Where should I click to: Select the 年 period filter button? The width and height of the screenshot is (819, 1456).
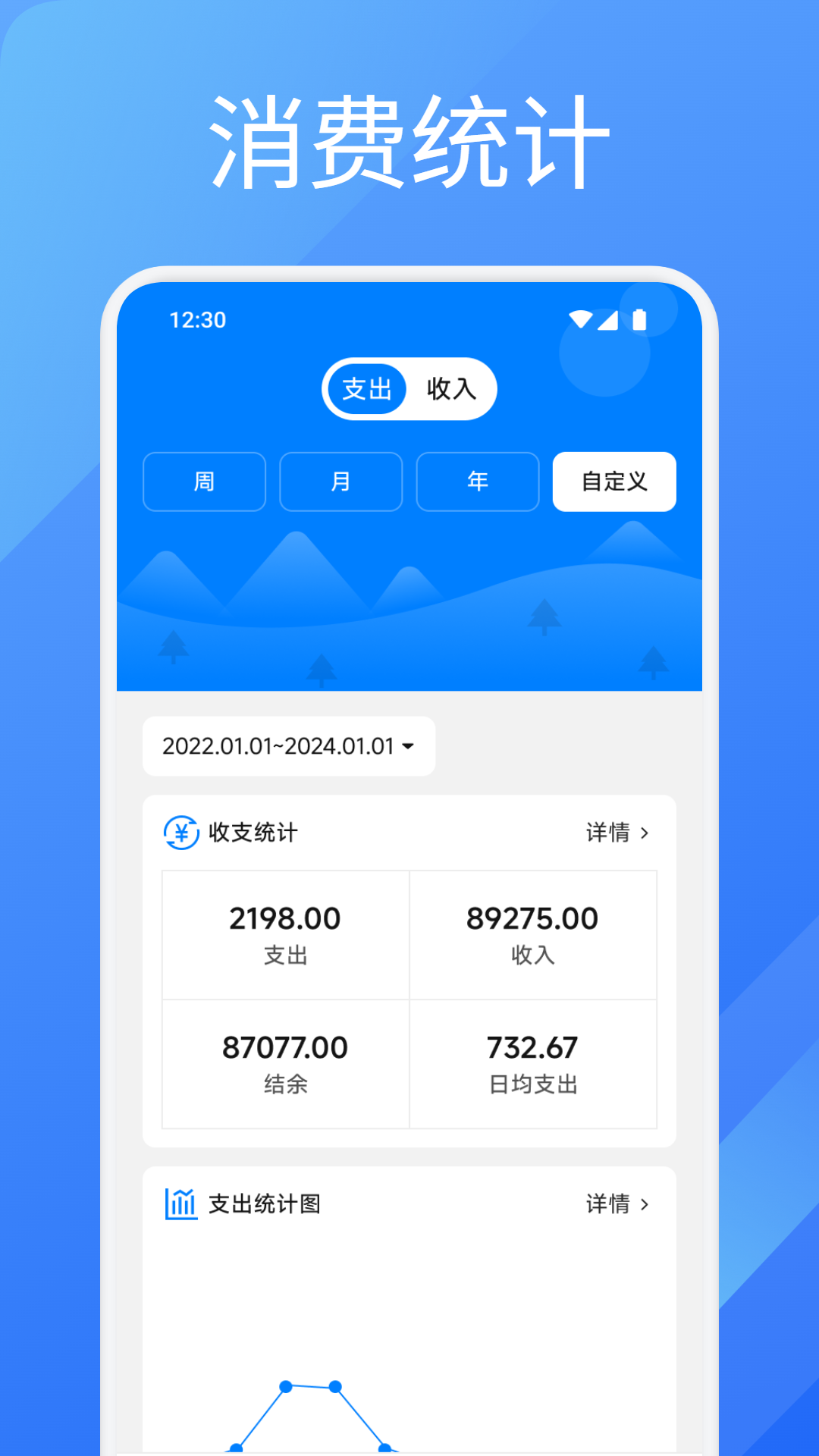(477, 482)
